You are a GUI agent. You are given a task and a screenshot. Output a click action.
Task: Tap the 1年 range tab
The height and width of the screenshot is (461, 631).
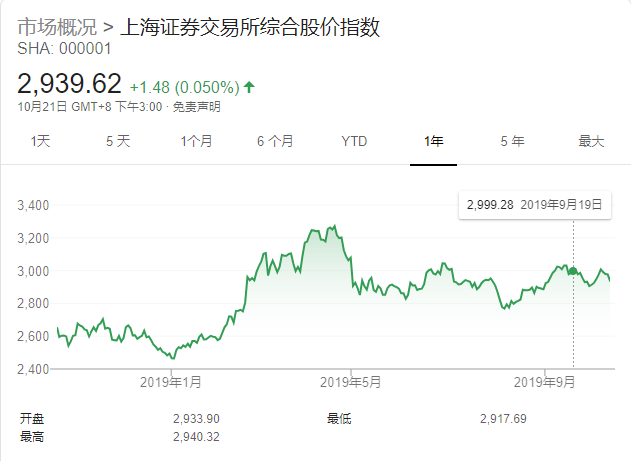click(x=433, y=142)
